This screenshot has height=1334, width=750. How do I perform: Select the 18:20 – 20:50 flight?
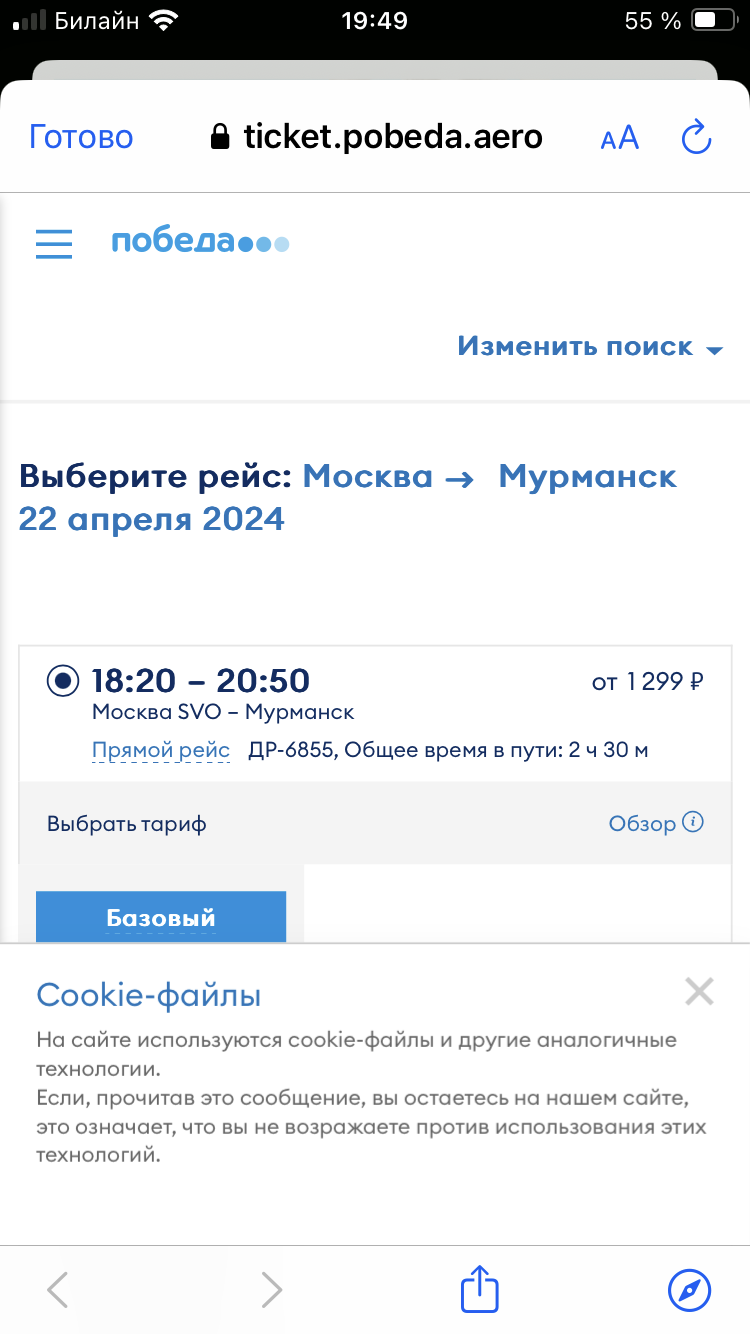[64, 681]
